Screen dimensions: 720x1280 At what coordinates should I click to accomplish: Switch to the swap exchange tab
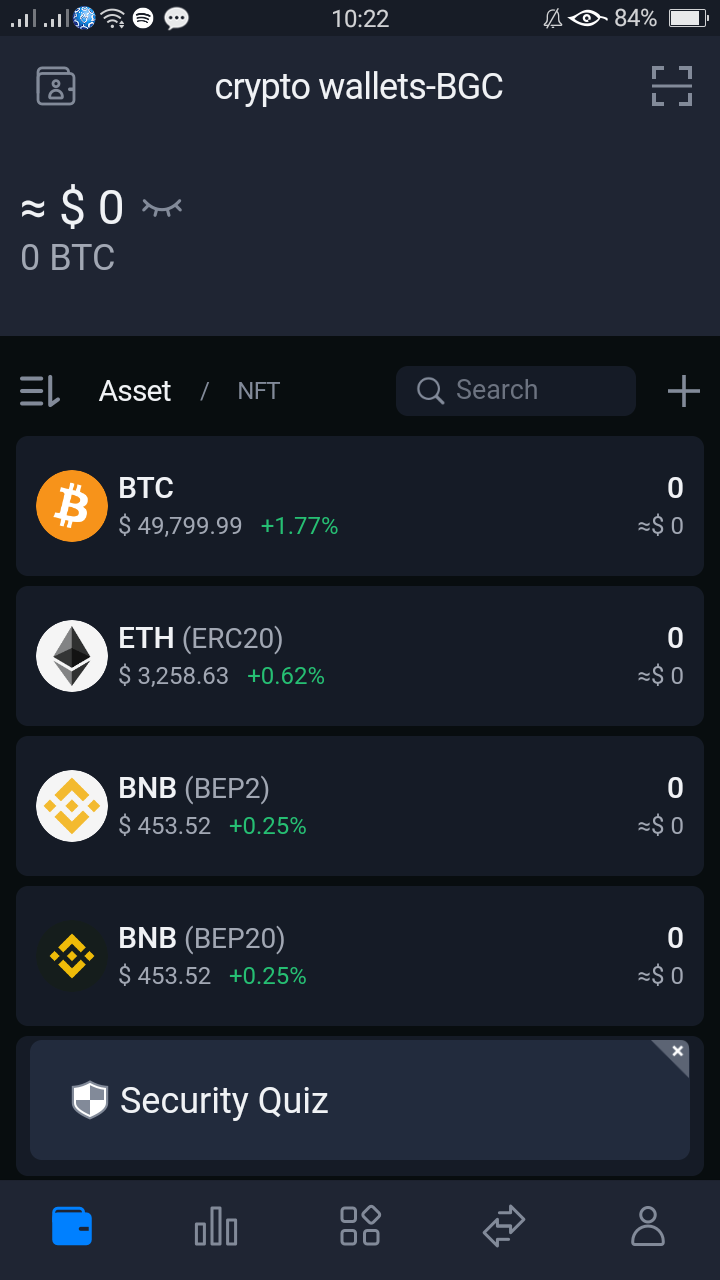(504, 1226)
